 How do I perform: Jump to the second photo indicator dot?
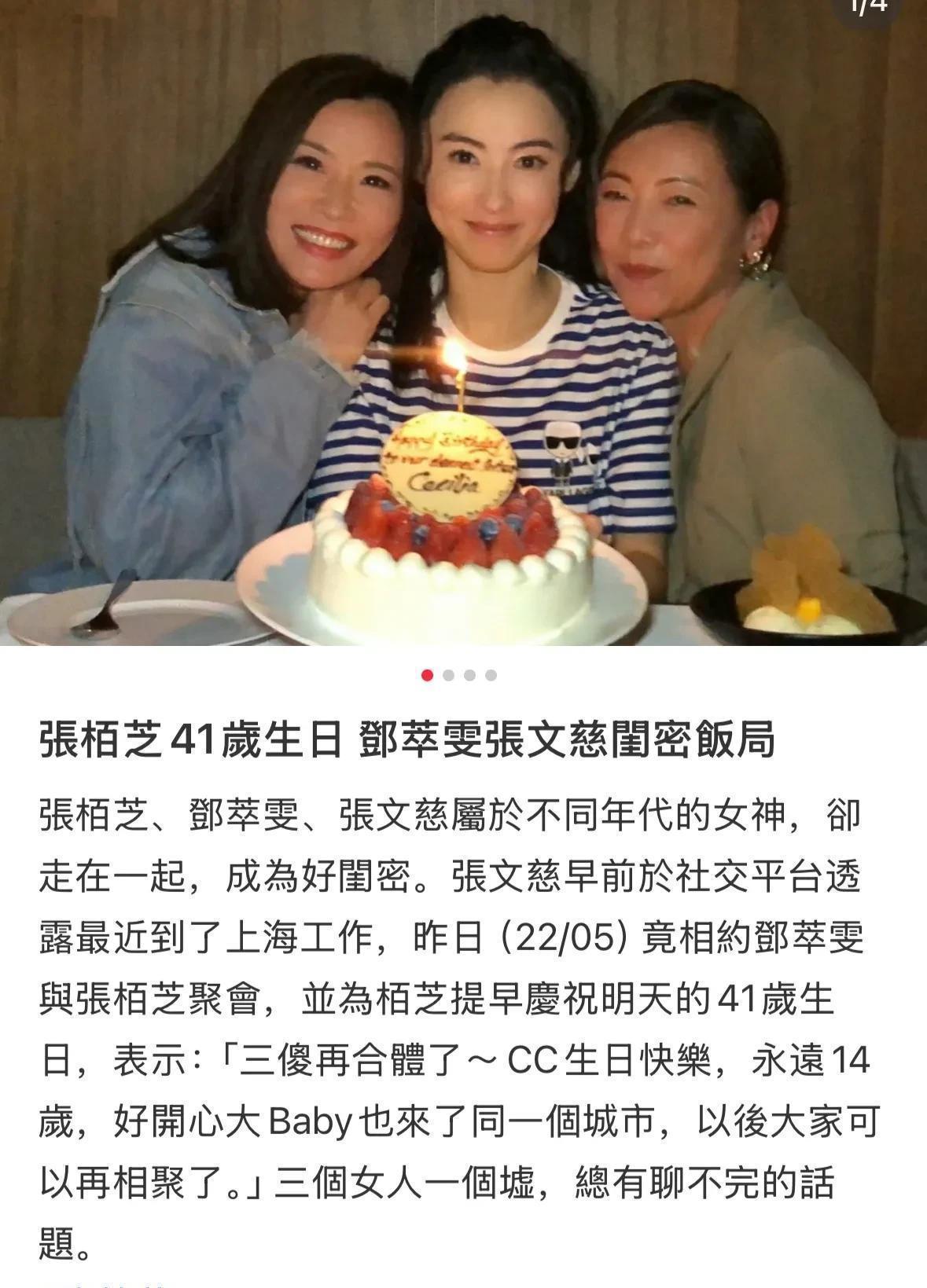[449, 675]
